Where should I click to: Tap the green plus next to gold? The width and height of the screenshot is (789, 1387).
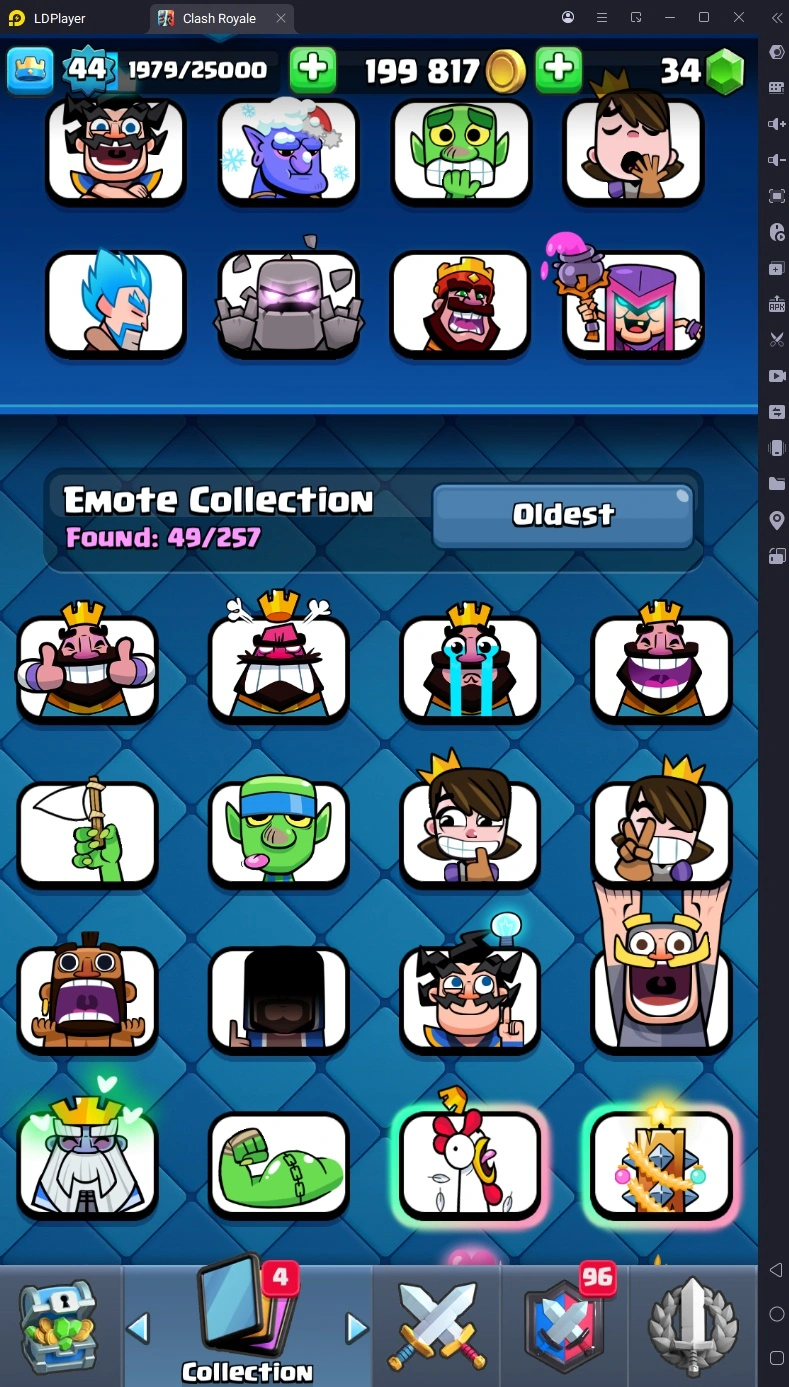313,70
